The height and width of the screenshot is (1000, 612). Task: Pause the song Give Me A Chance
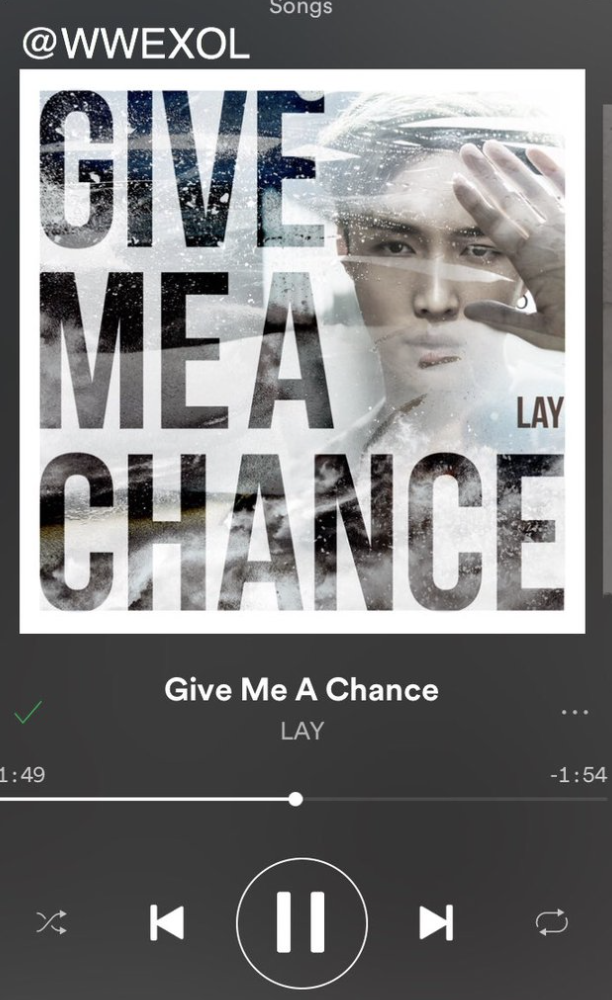click(301, 922)
